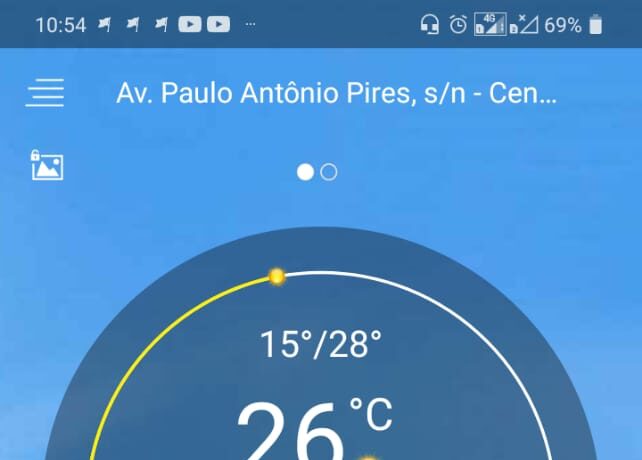
Task: Open the locked background image picker
Action: pyautogui.click(x=46, y=165)
